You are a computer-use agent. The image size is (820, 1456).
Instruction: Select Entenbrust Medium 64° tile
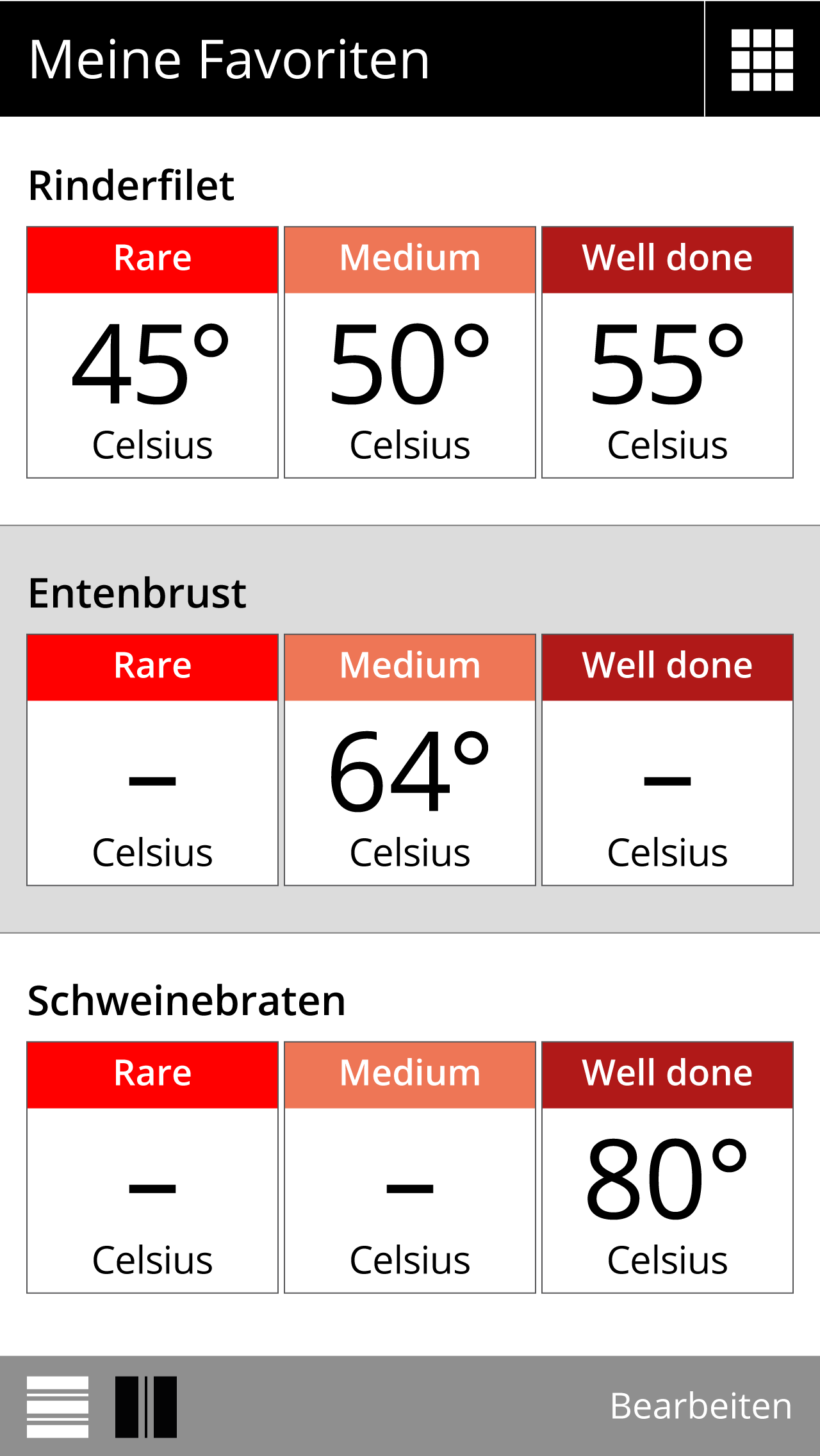(x=410, y=760)
